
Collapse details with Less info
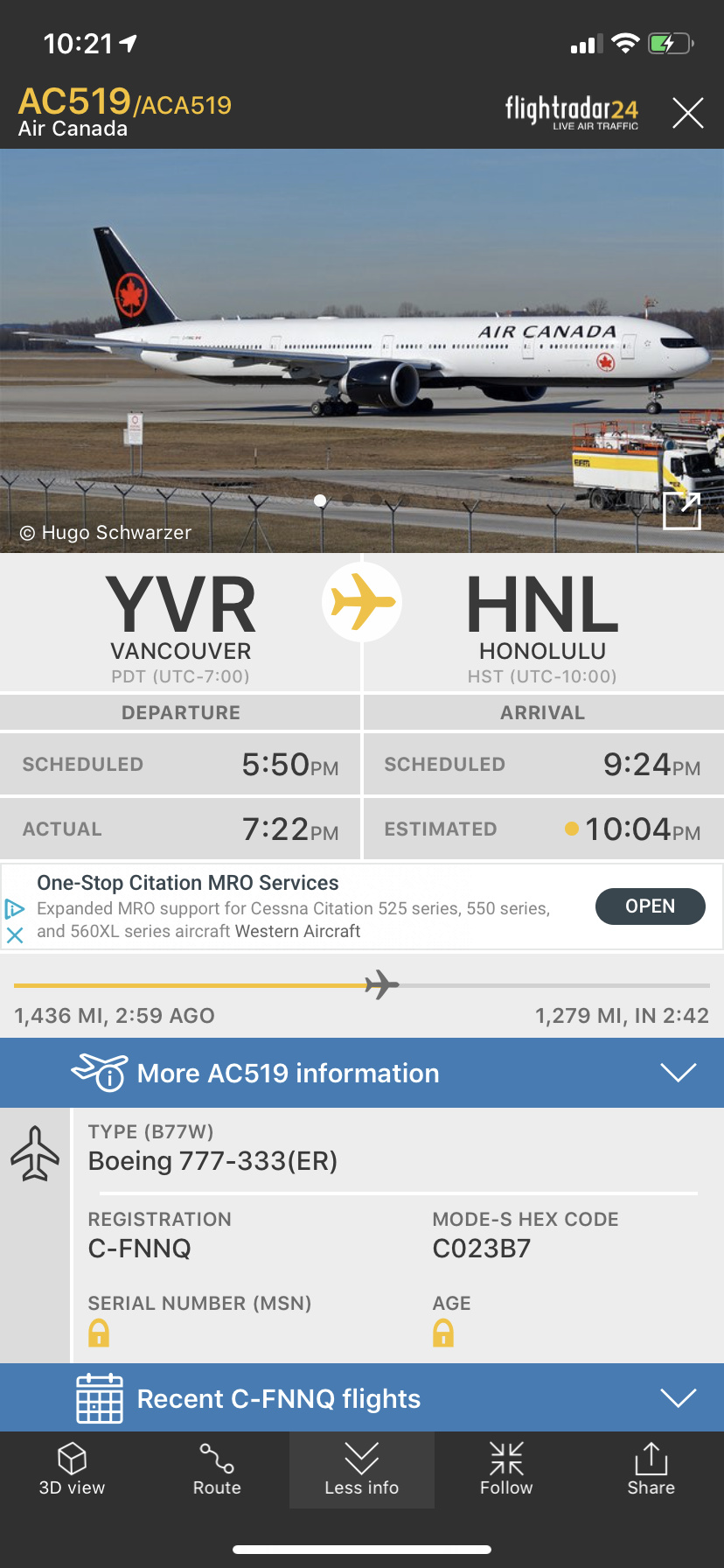click(x=361, y=1470)
